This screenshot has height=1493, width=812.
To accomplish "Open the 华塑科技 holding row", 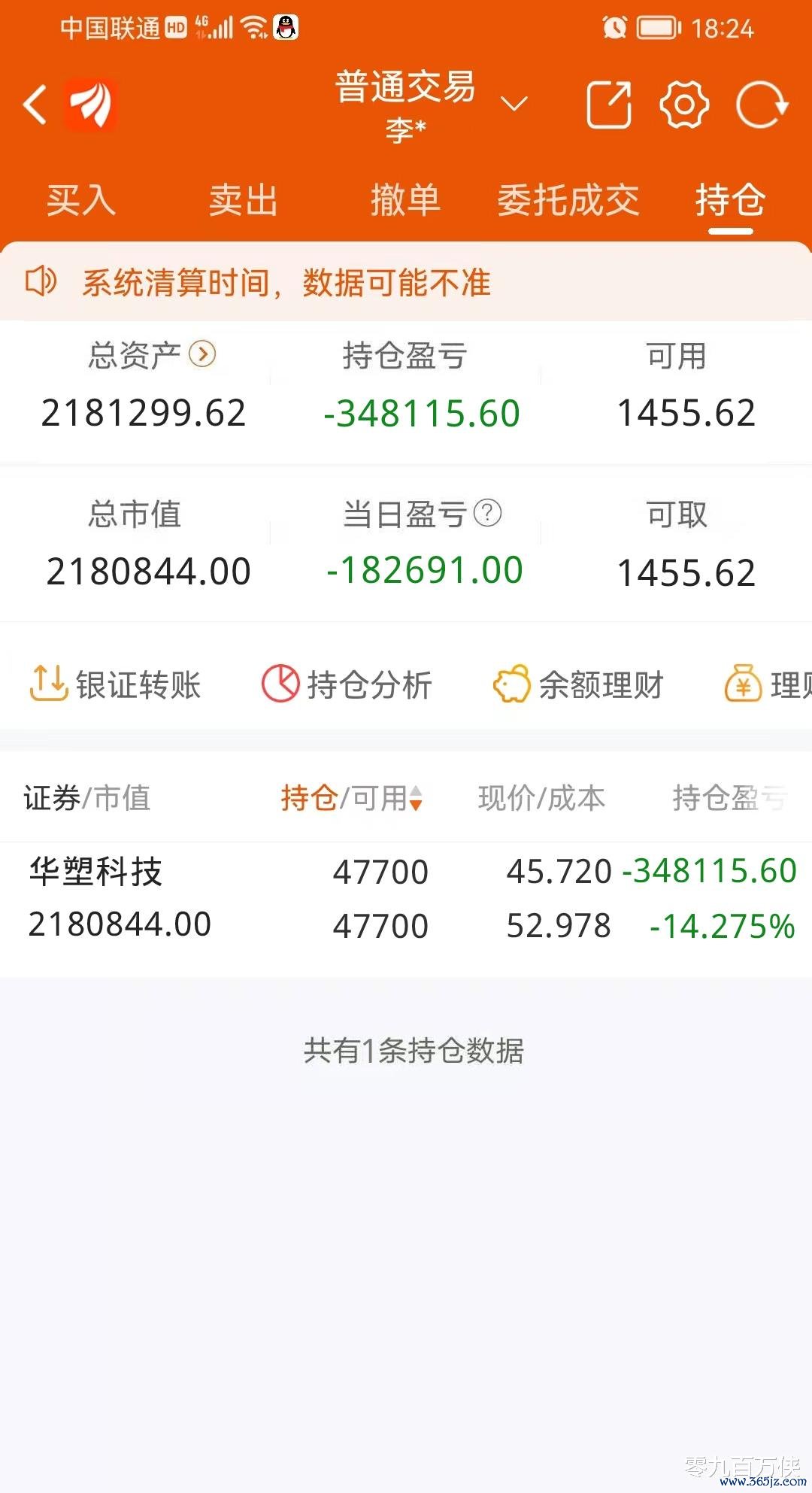I will click(x=406, y=900).
